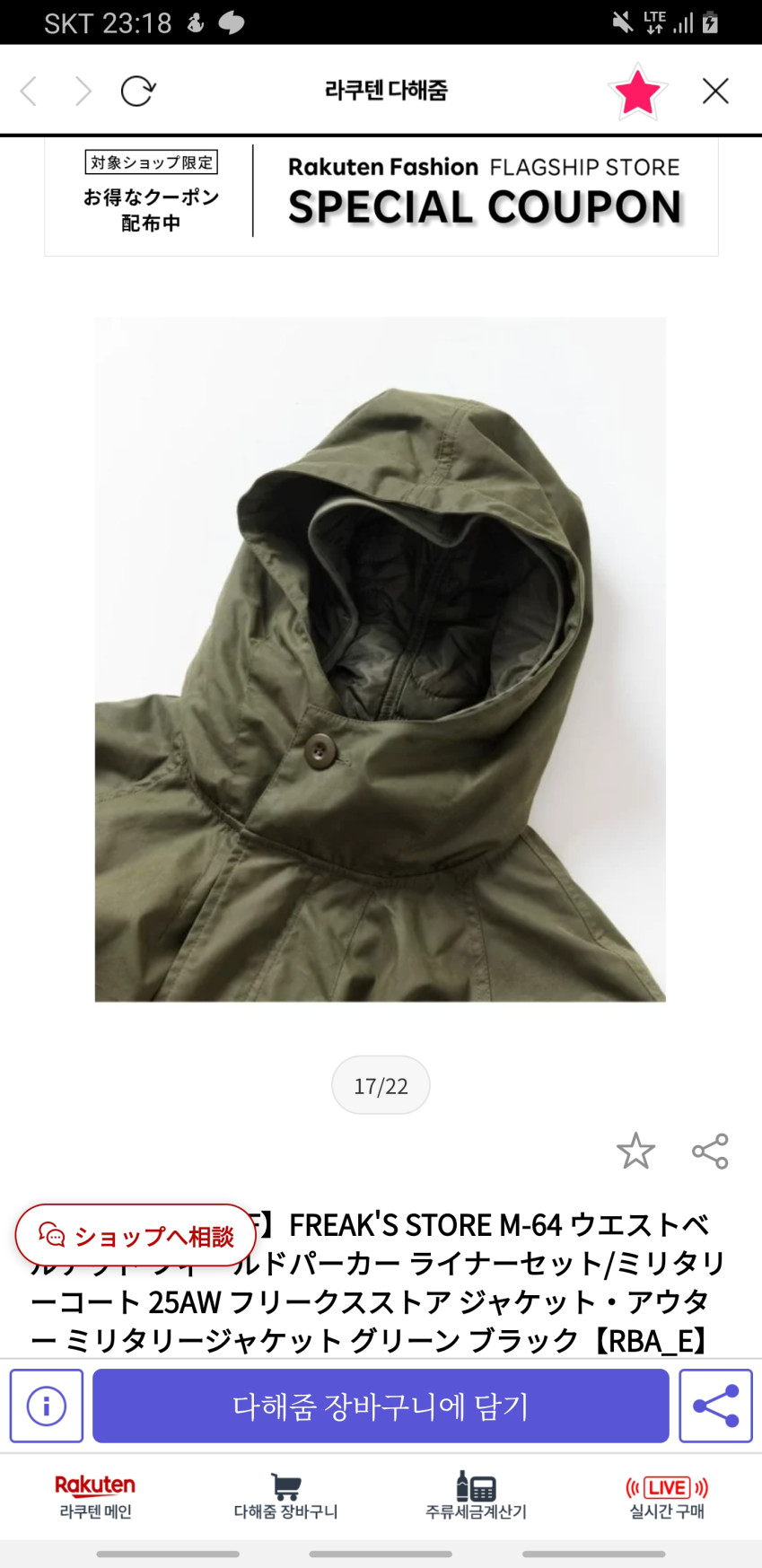Viewport: 762px width, 1568px height.
Task: Close the in-app browser window
Action: pyautogui.click(x=715, y=91)
